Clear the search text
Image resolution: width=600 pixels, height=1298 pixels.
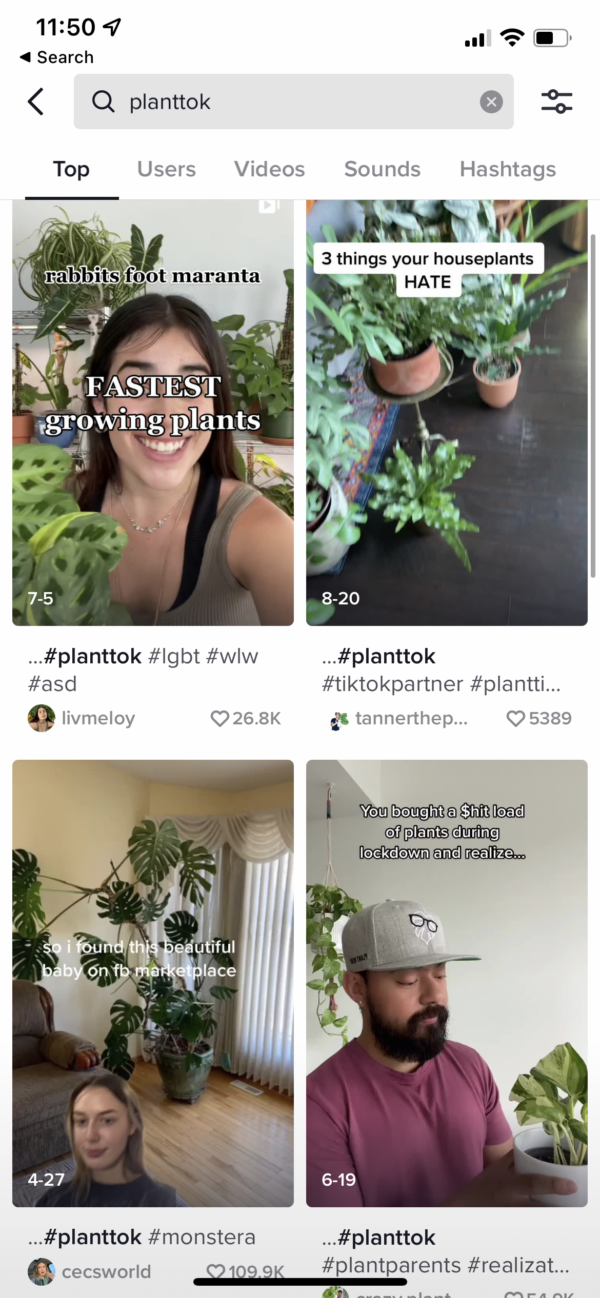tap(491, 101)
